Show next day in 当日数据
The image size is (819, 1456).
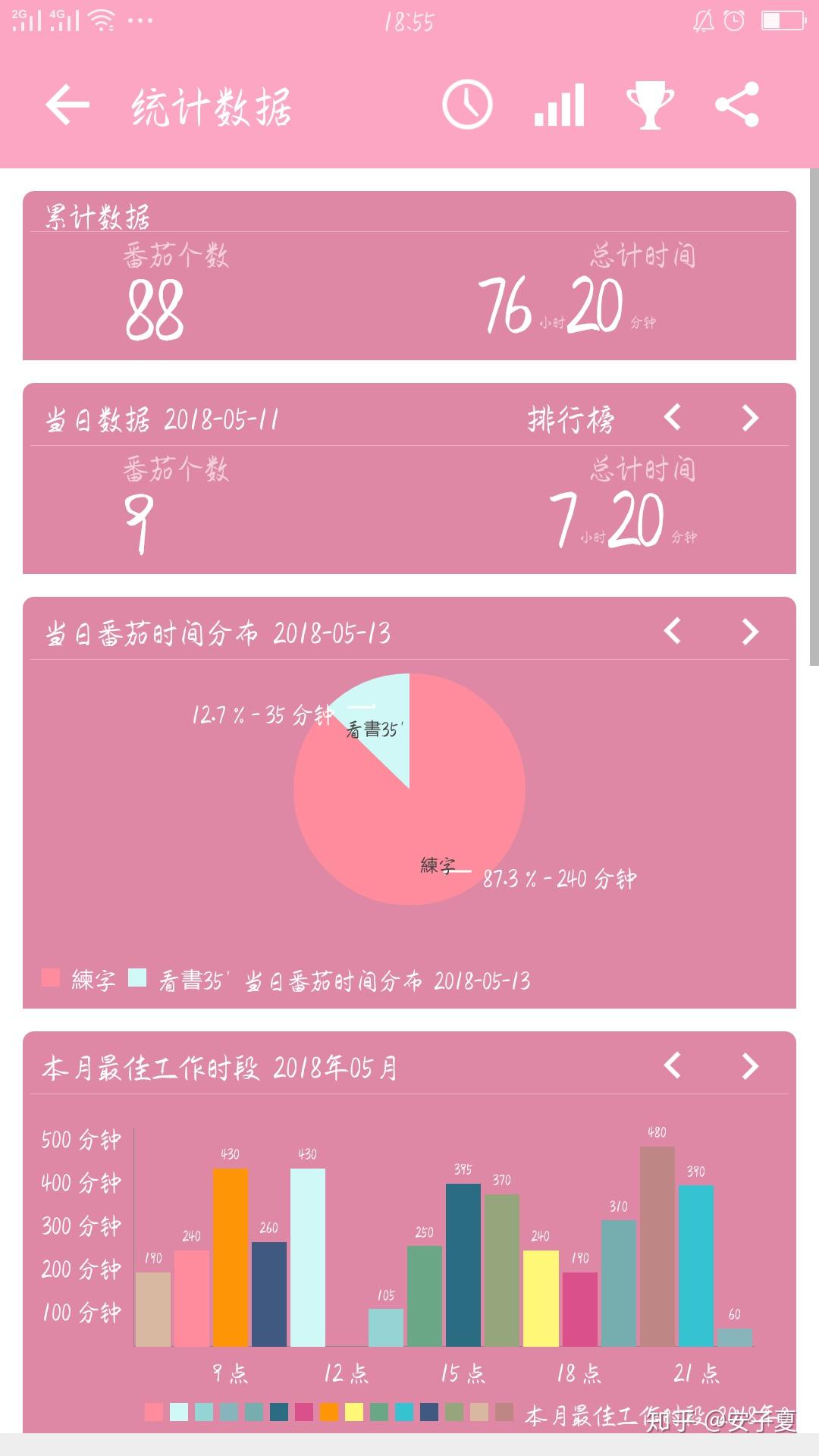749,417
